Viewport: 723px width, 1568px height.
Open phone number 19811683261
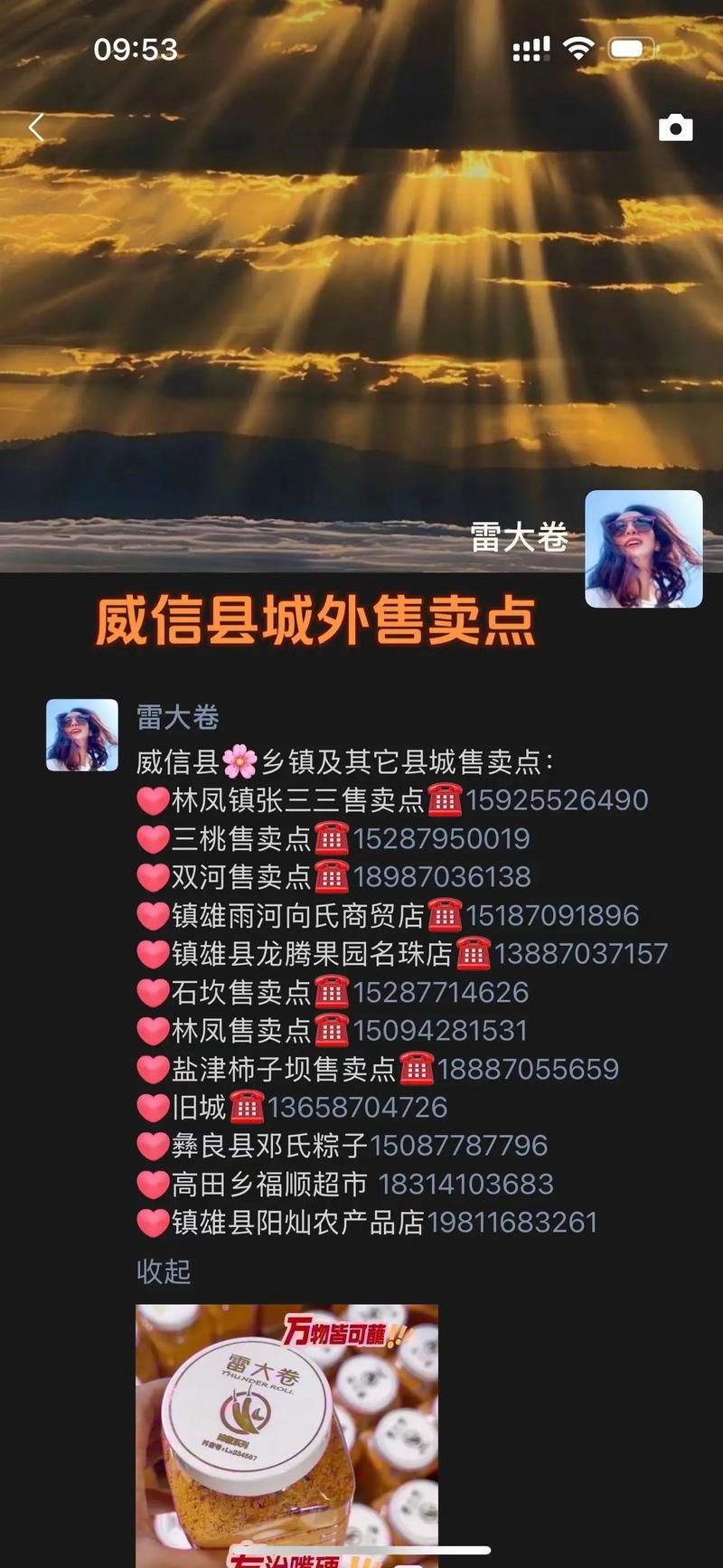click(512, 1223)
